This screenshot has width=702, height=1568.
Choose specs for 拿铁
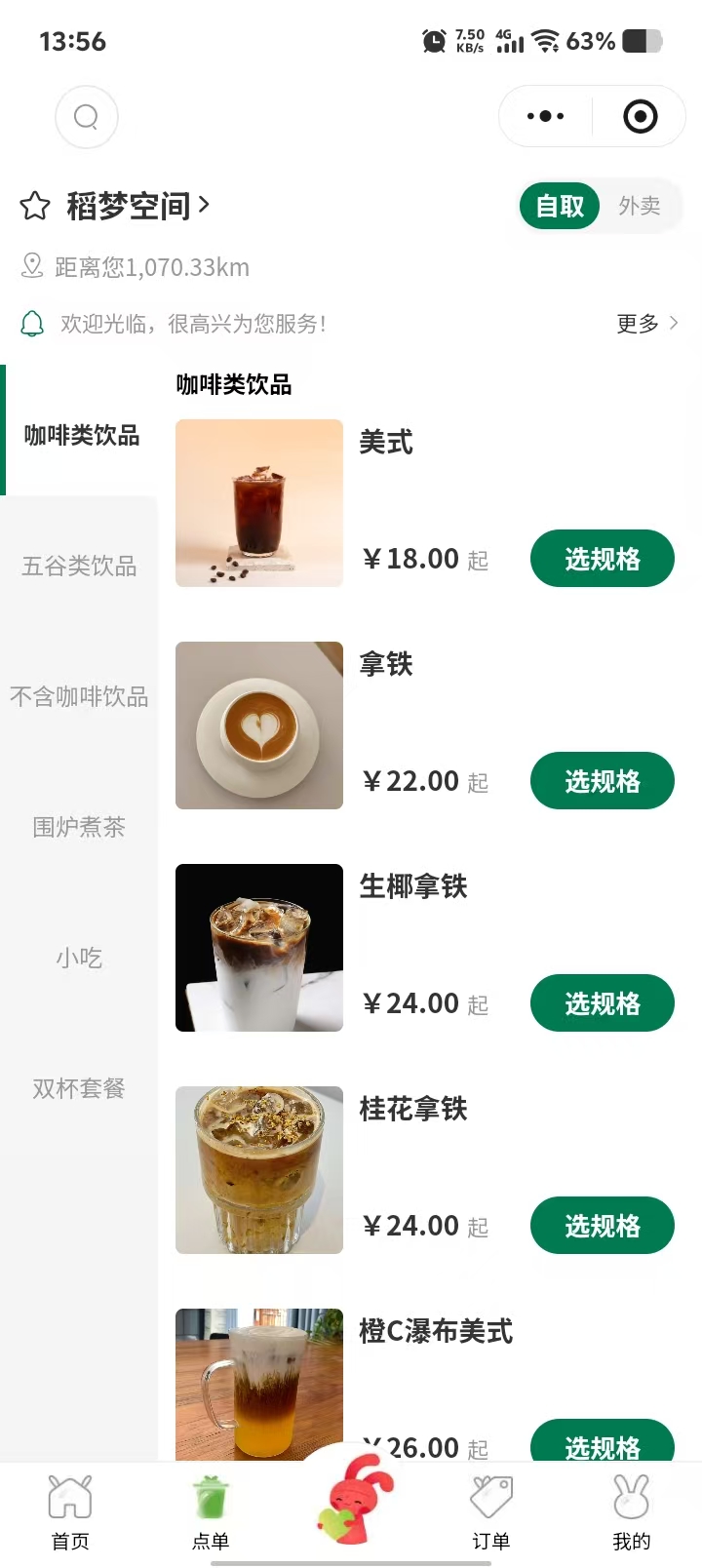[x=602, y=781]
